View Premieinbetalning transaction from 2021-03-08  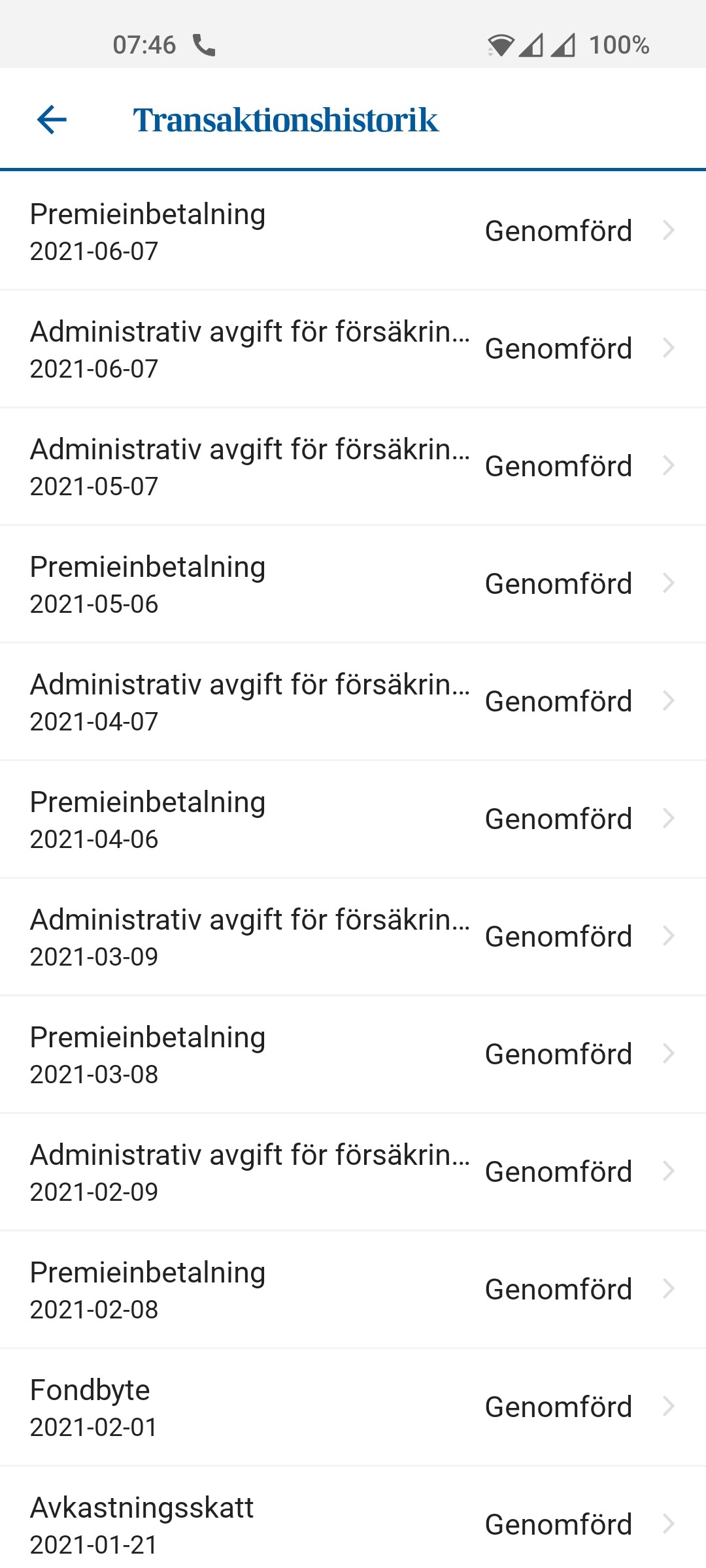(353, 1054)
